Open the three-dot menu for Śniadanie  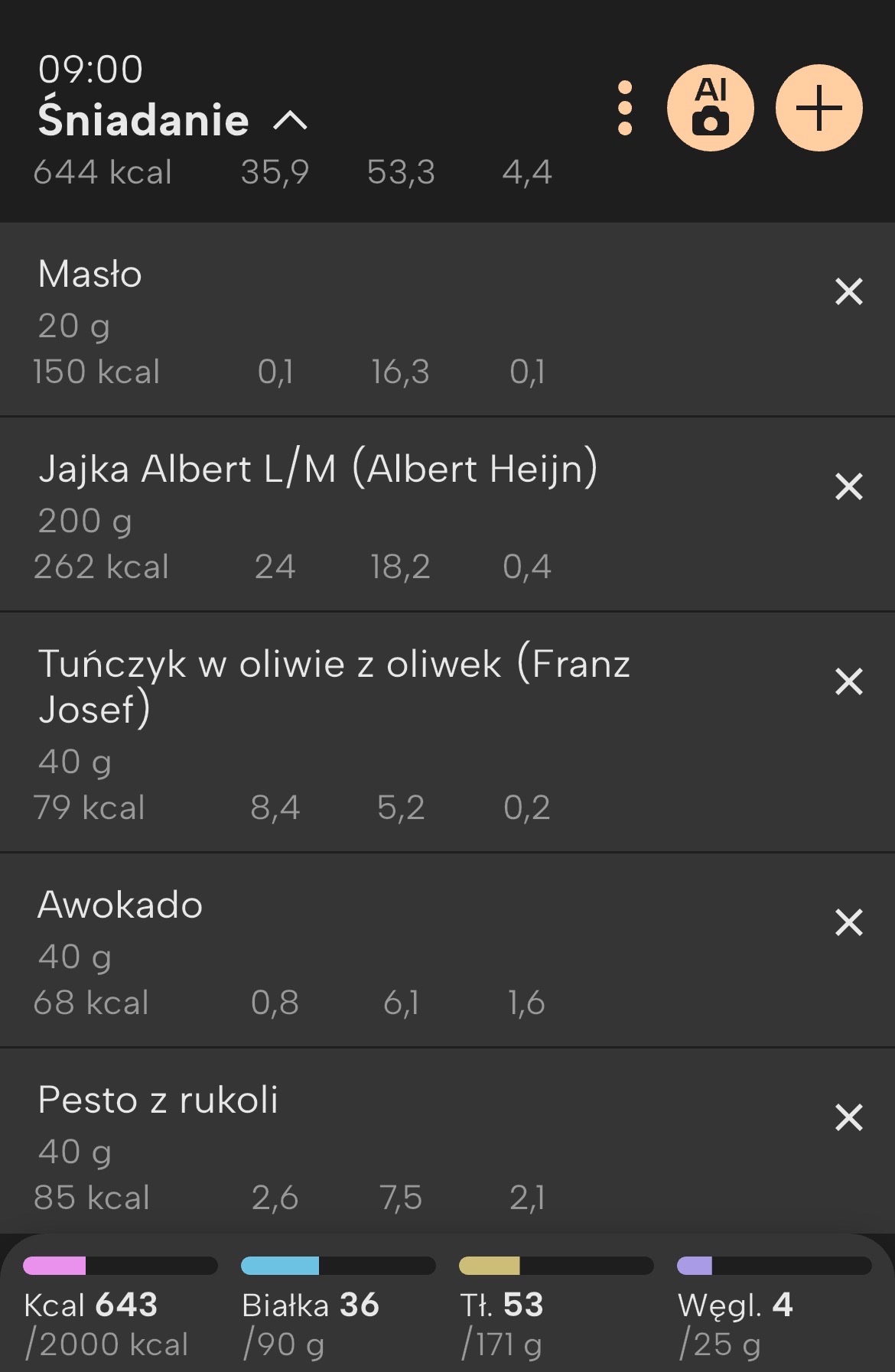tap(625, 108)
